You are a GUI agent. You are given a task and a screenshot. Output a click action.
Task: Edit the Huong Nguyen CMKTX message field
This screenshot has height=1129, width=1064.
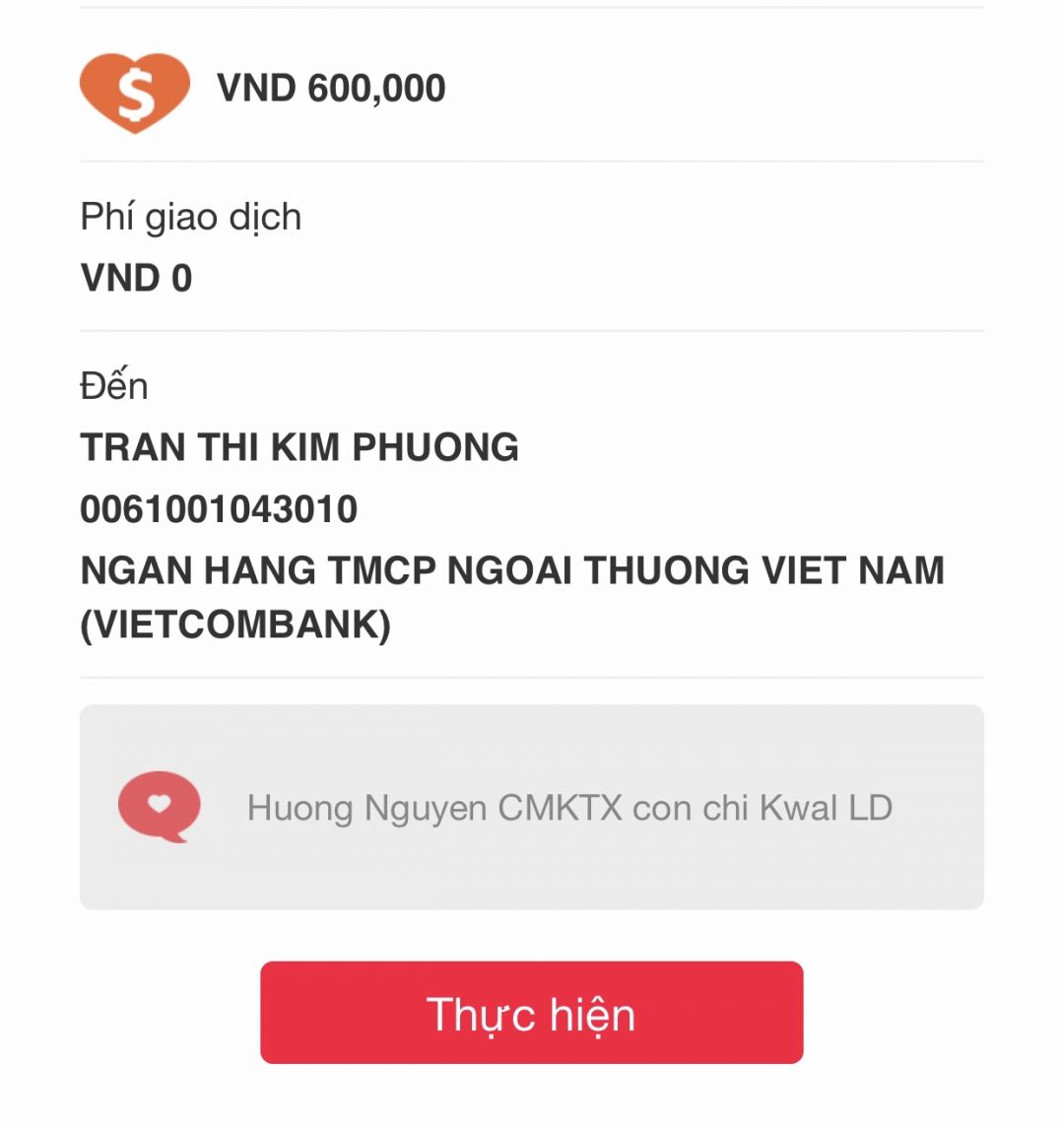(568, 808)
